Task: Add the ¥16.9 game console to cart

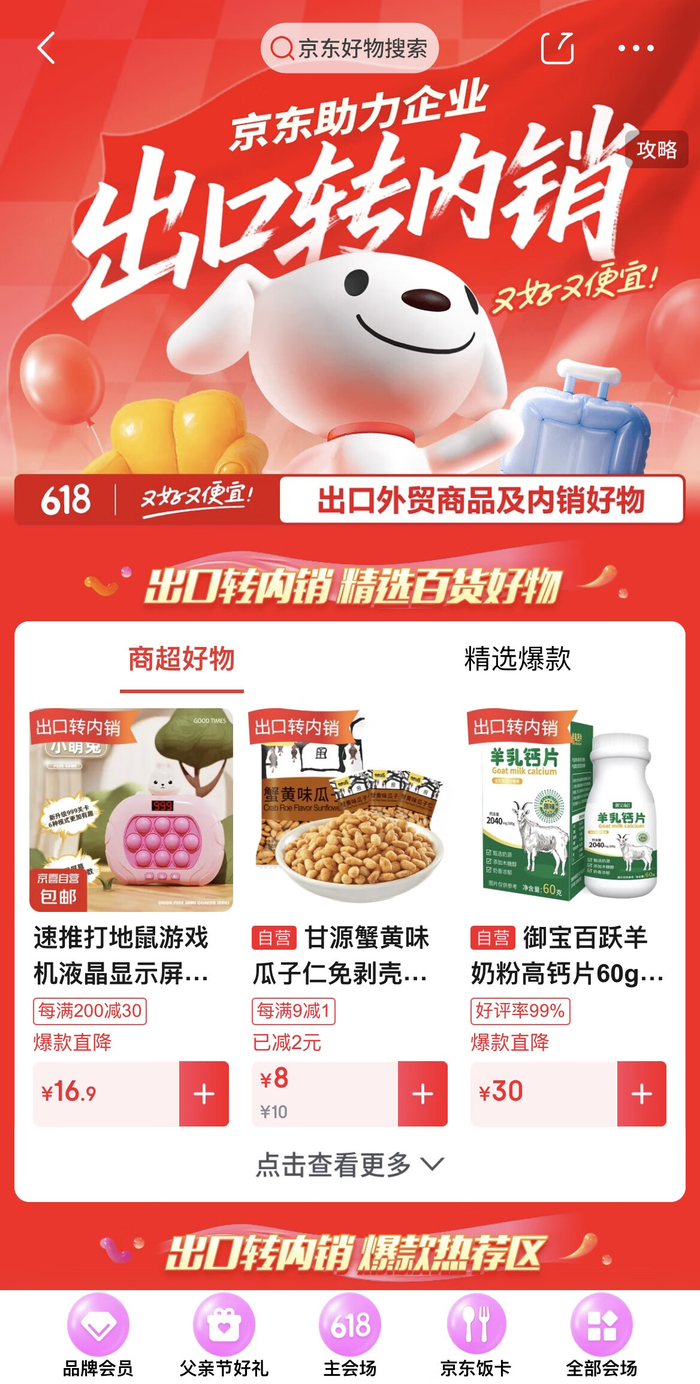Action: pos(203,1094)
